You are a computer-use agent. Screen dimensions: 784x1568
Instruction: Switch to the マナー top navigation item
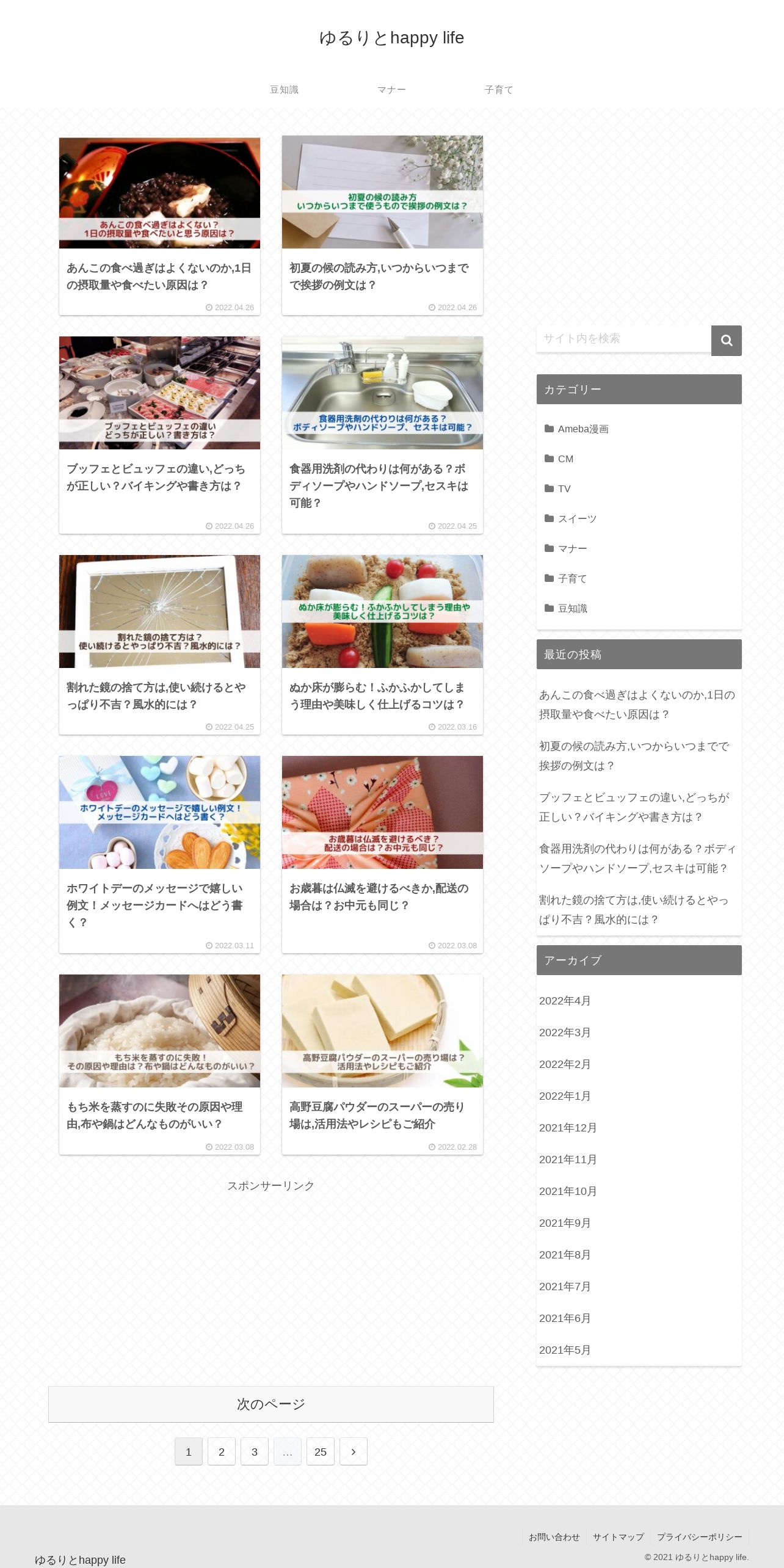[x=391, y=90]
